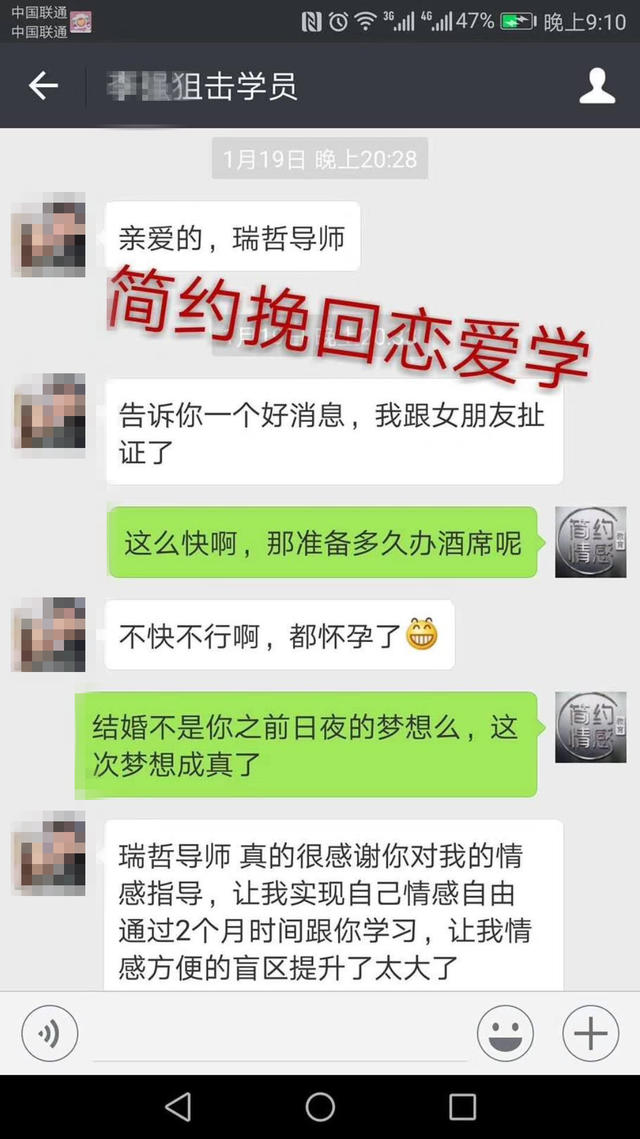
Task: Tap the system home button
Action: [320, 1106]
